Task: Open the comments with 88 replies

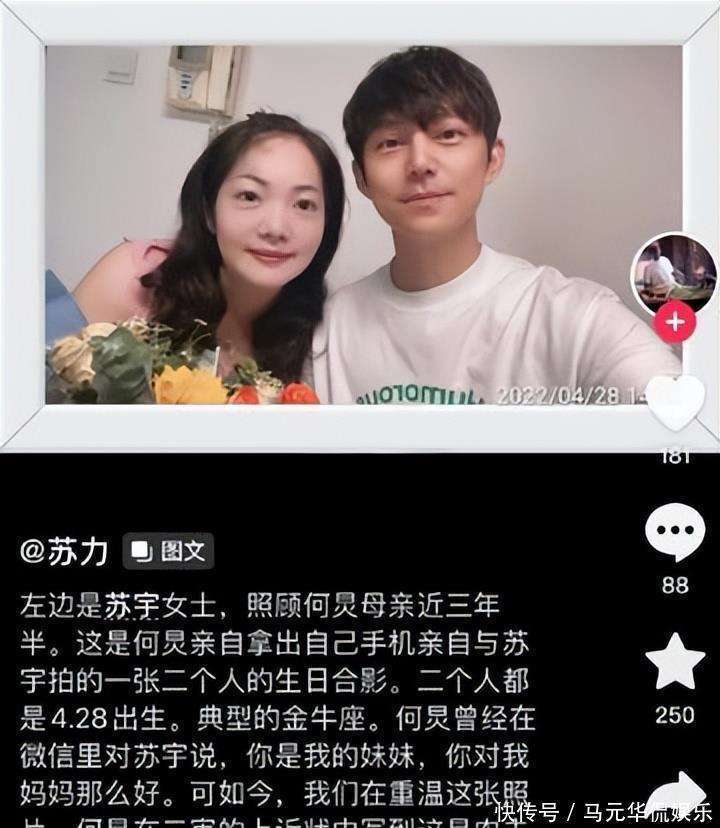Action: (675, 535)
